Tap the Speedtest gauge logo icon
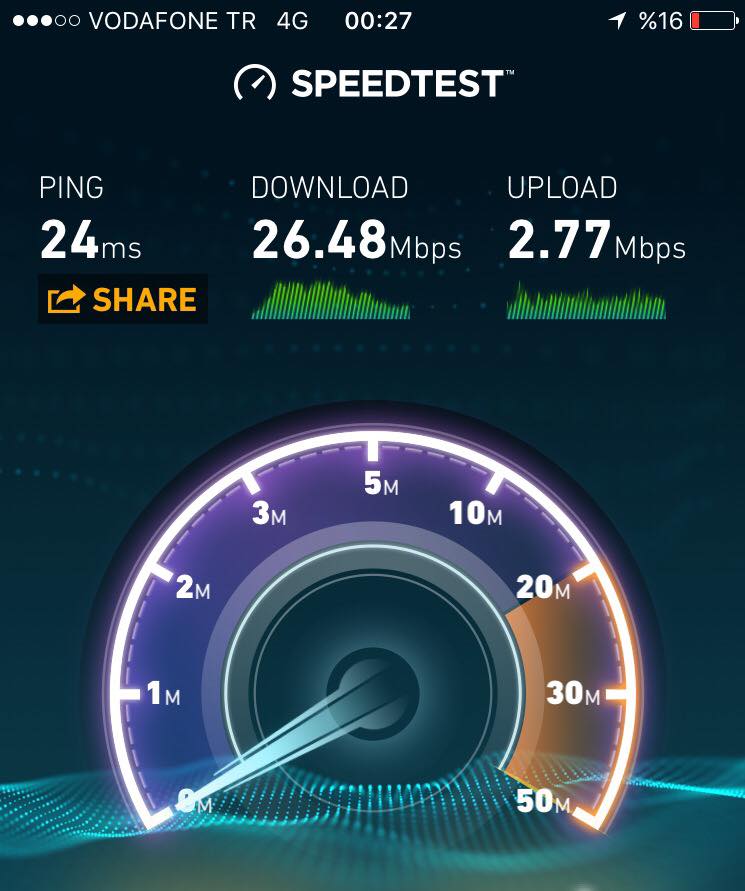This screenshot has width=745, height=891. (256, 84)
